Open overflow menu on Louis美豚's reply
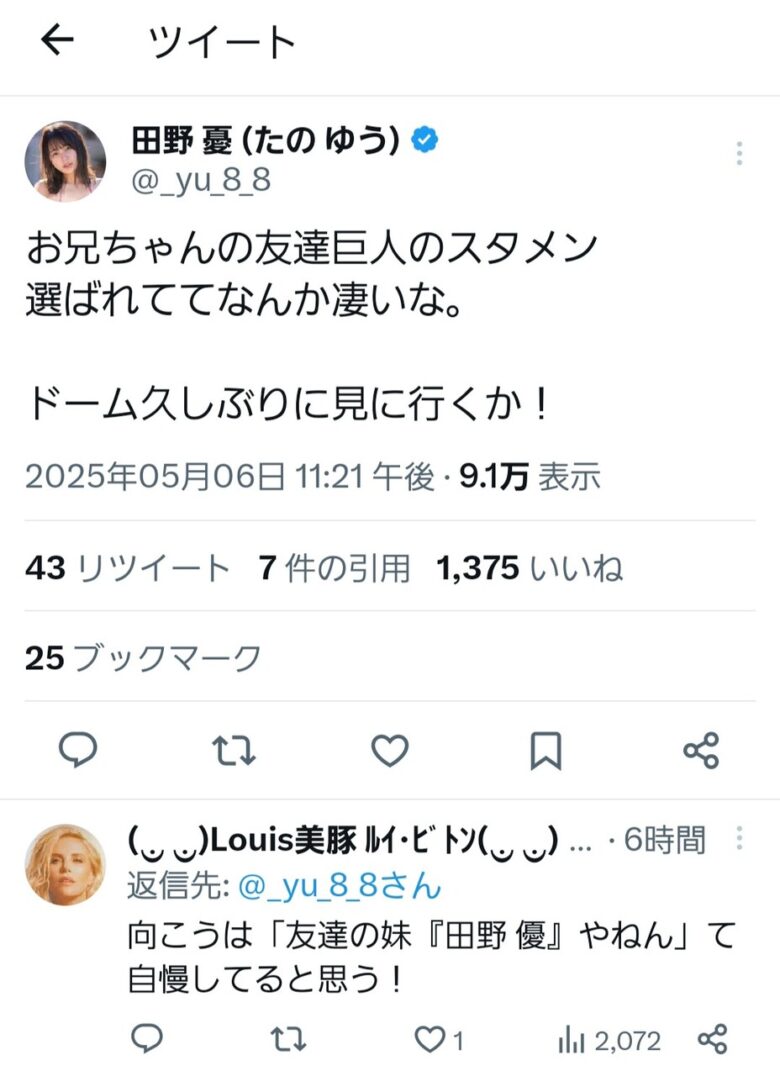The width and height of the screenshot is (780, 1076). pyautogui.click(x=739, y=838)
